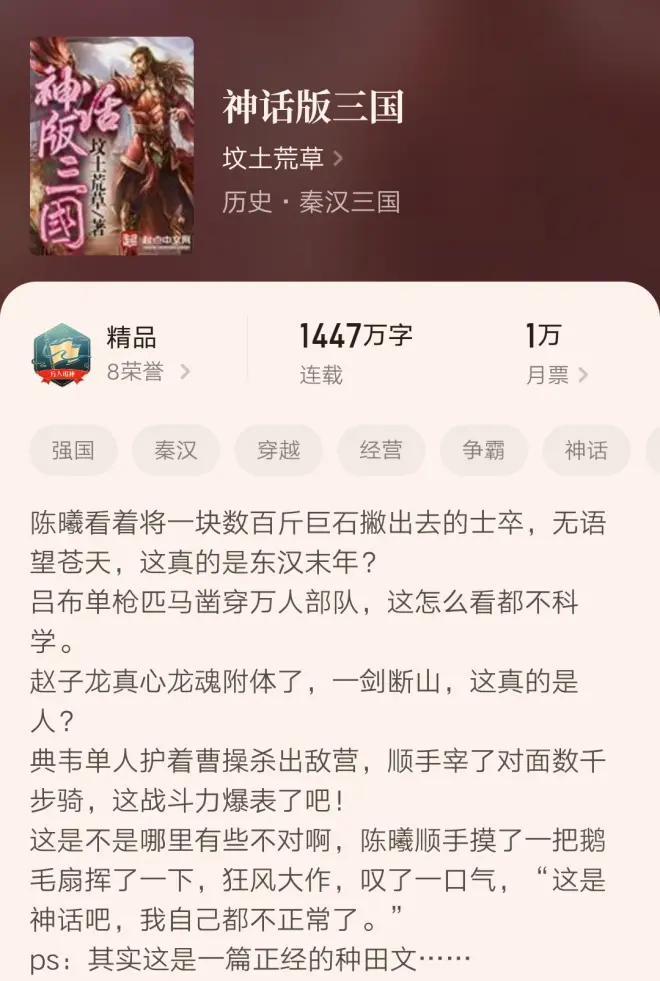660x981 pixels.
Task: Select the 穿越 tag chip
Action: (x=278, y=450)
